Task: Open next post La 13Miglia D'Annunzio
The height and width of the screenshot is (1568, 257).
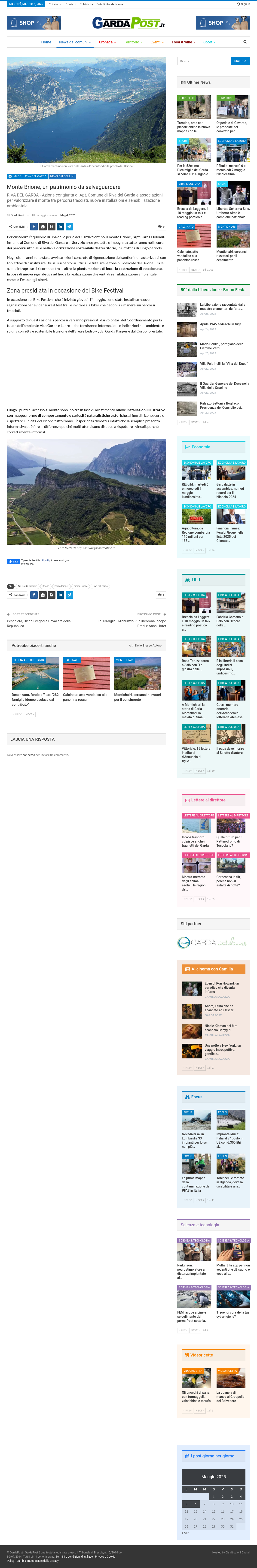Action: [132, 623]
